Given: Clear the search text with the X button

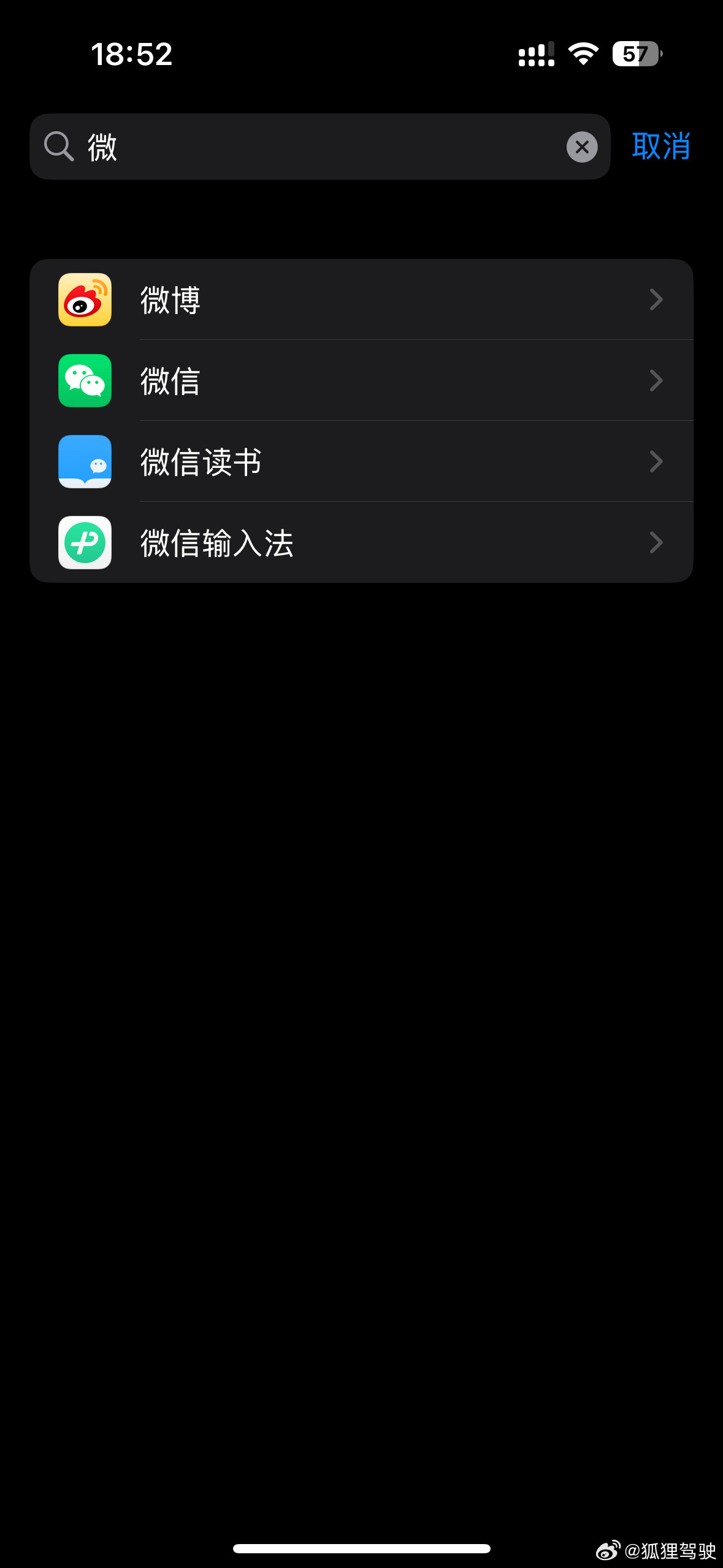Looking at the screenshot, I should [581, 146].
